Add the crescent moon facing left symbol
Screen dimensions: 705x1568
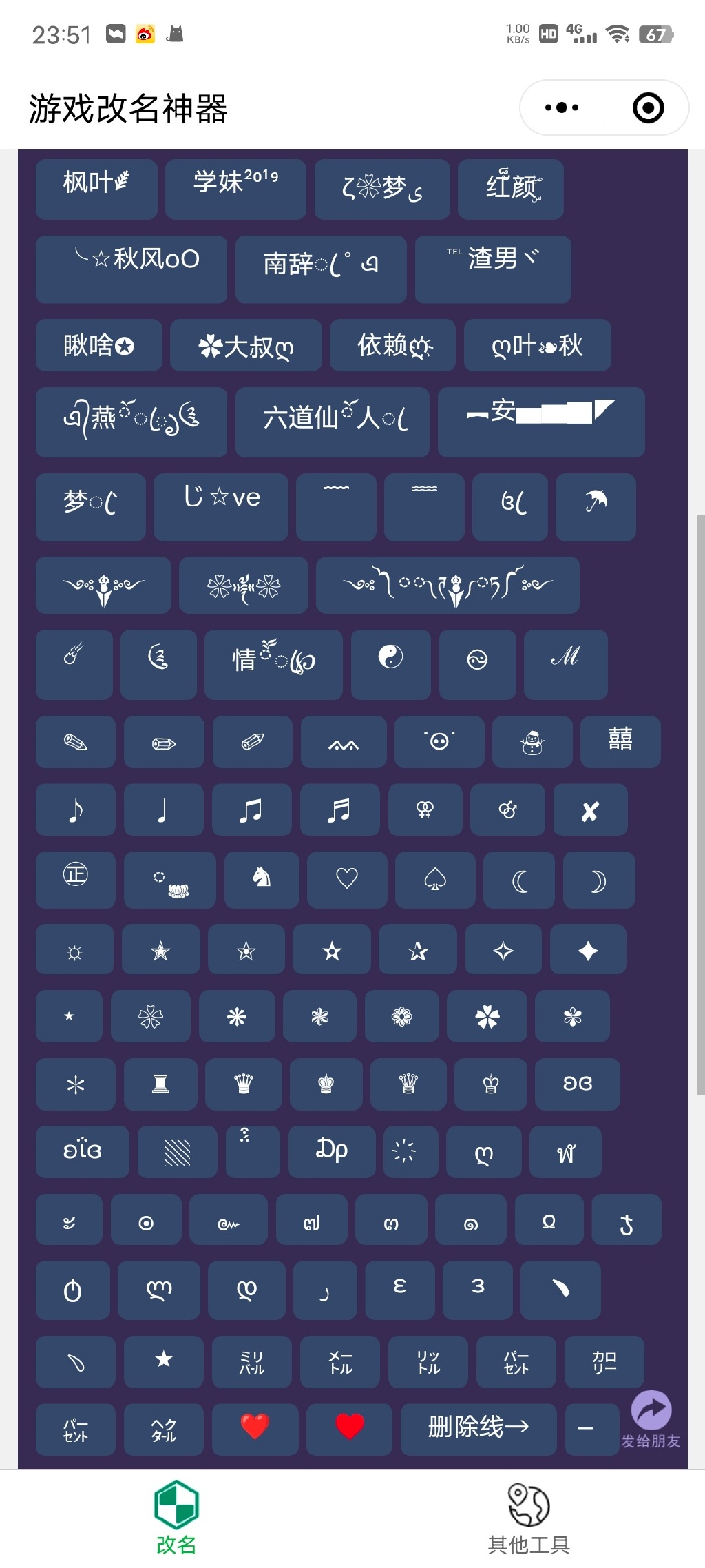(519, 880)
